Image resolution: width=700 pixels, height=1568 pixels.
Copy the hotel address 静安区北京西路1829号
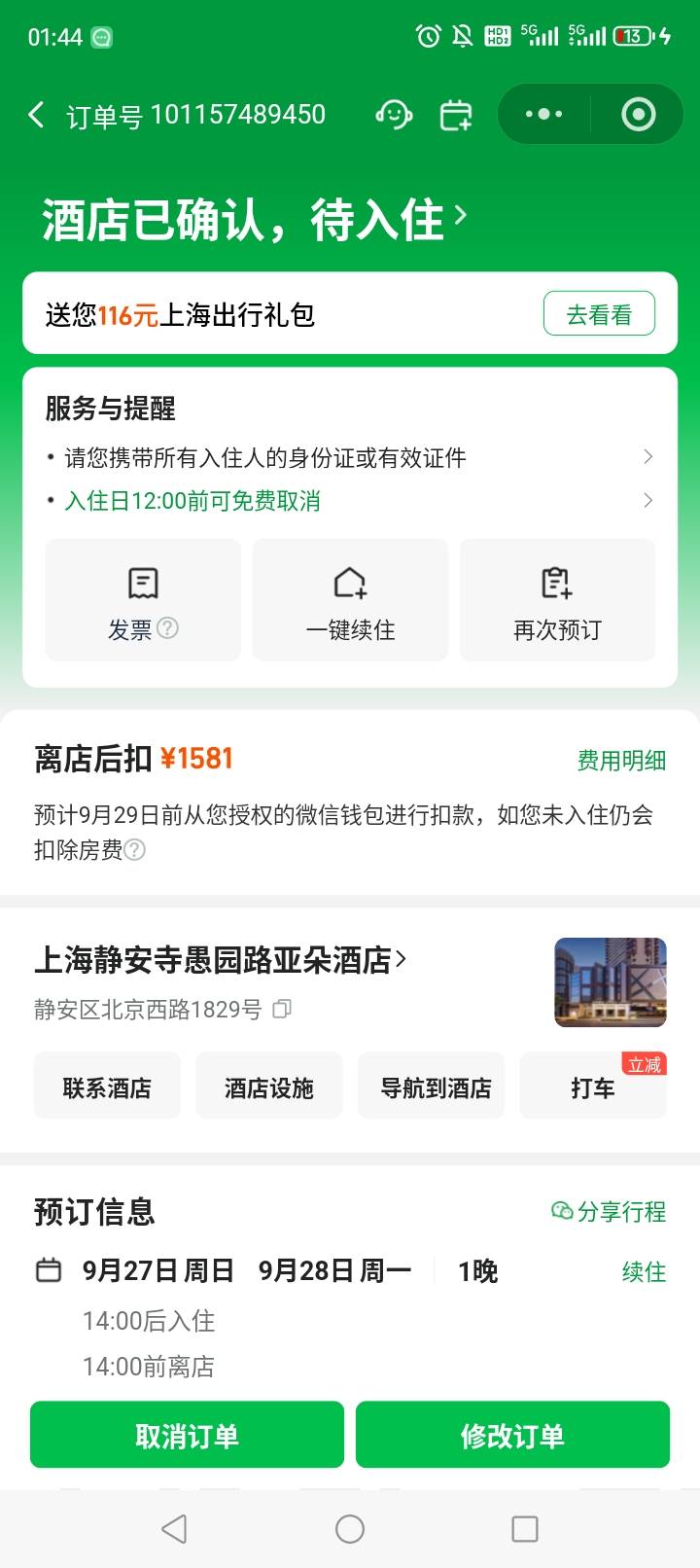tap(282, 1009)
